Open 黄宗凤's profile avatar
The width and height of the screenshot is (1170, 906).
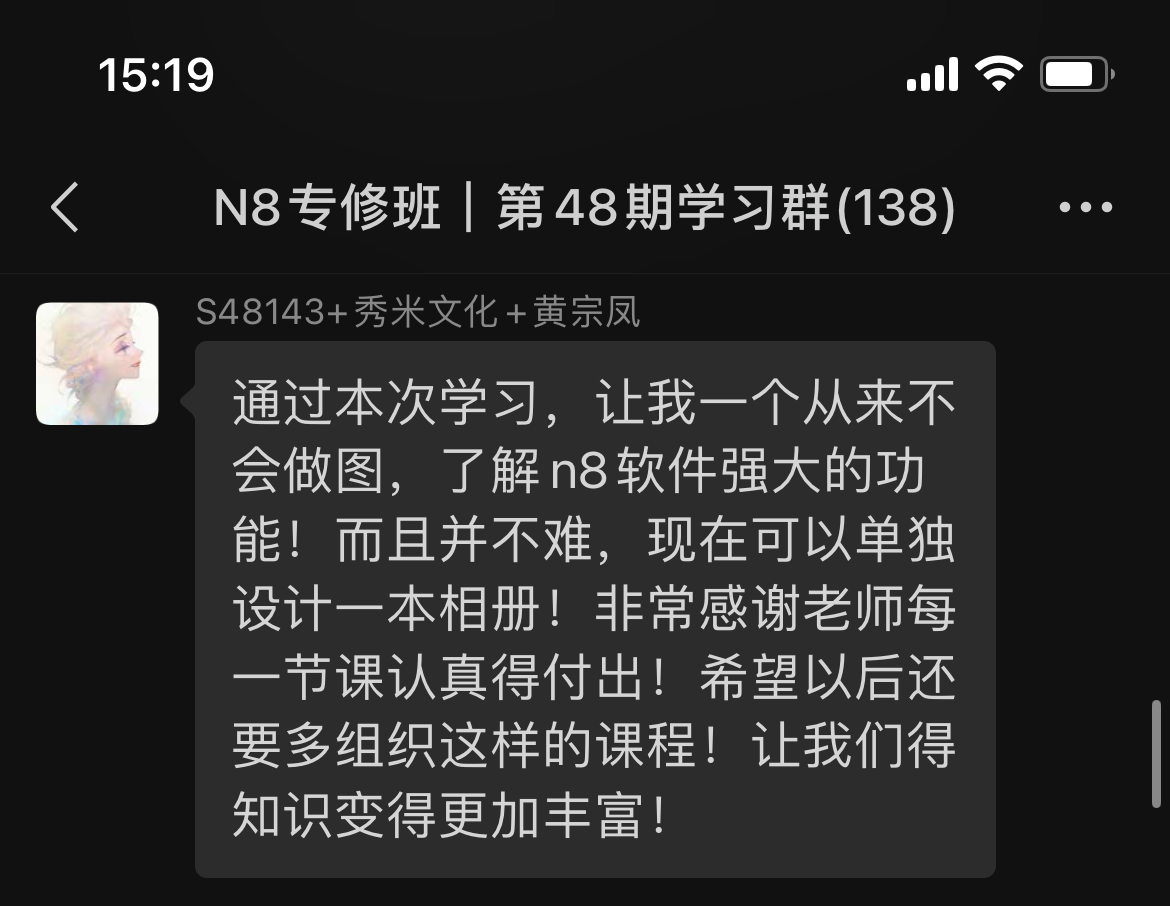[x=97, y=364]
